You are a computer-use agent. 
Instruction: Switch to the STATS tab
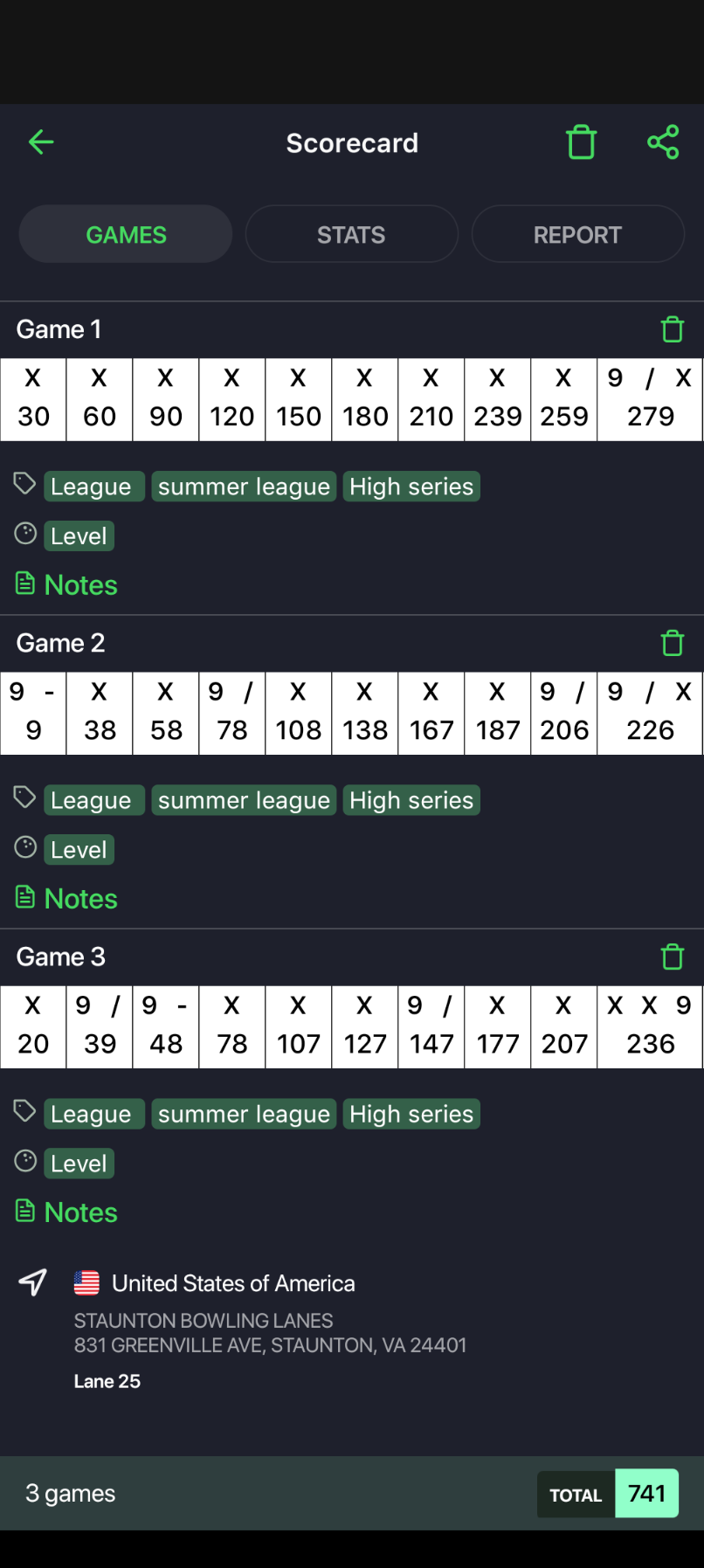coord(351,234)
